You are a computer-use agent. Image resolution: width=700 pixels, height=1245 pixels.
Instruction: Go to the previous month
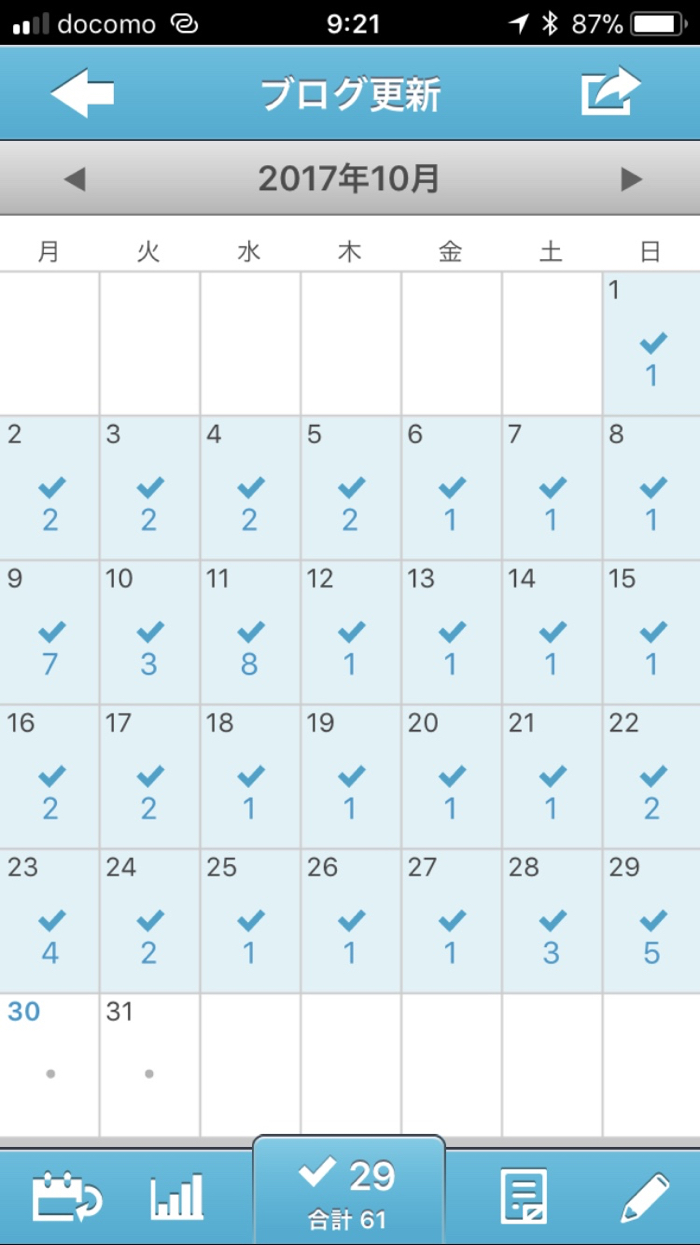click(74, 179)
